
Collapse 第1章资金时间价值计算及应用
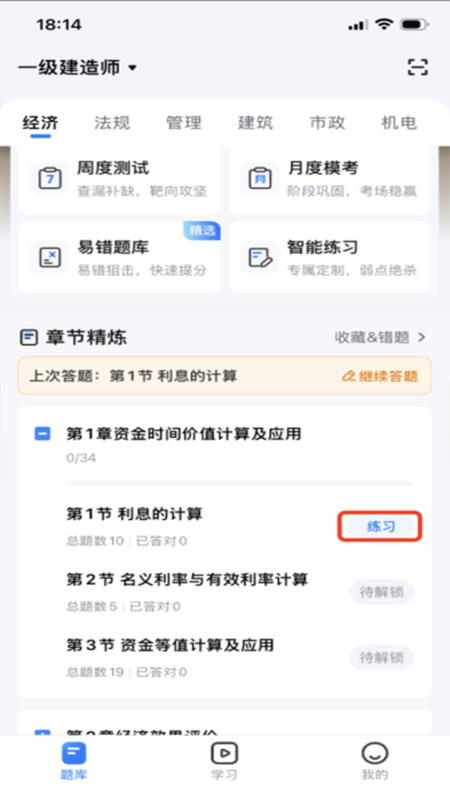42,434
